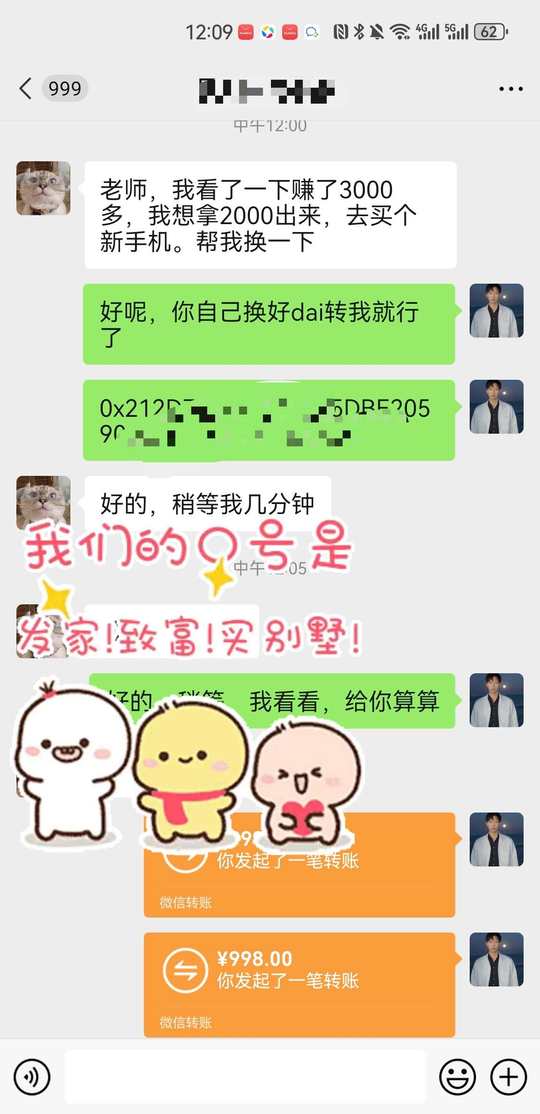Open the chat's three-dot menu

pyautogui.click(x=510, y=90)
